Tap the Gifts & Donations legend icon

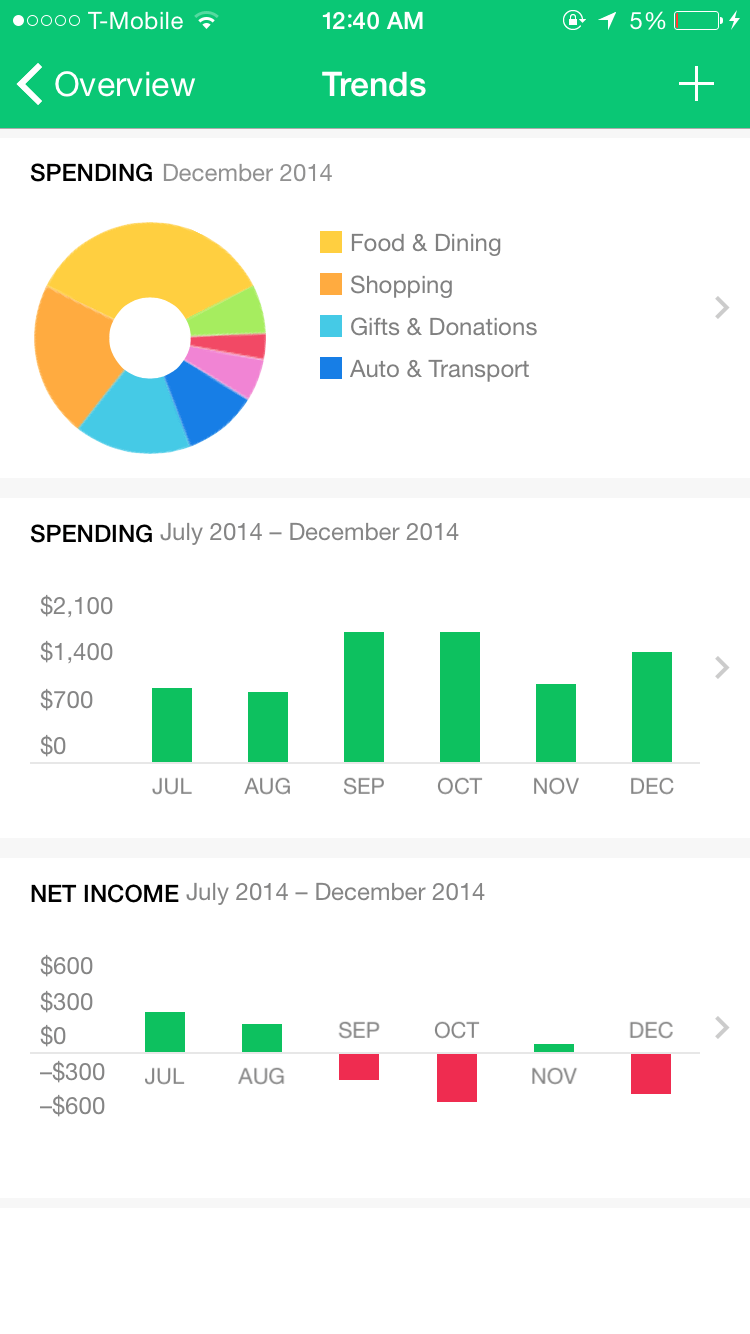tap(330, 326)
